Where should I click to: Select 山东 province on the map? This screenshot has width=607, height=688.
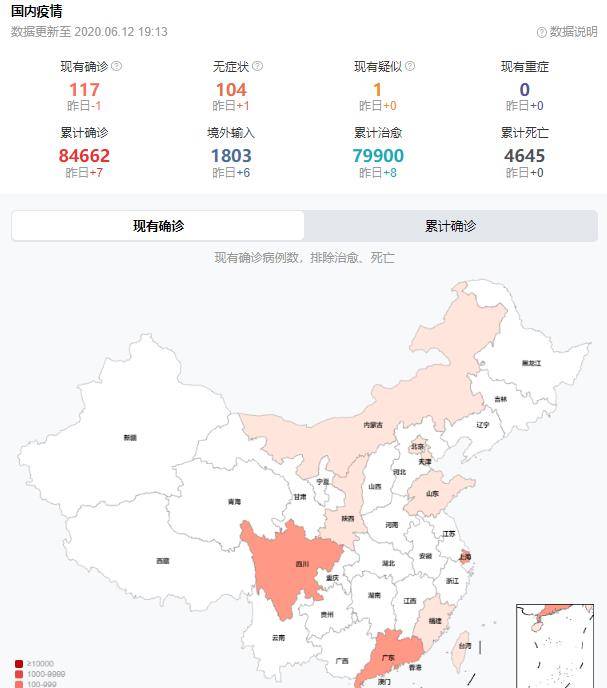(x=431, y=492)
